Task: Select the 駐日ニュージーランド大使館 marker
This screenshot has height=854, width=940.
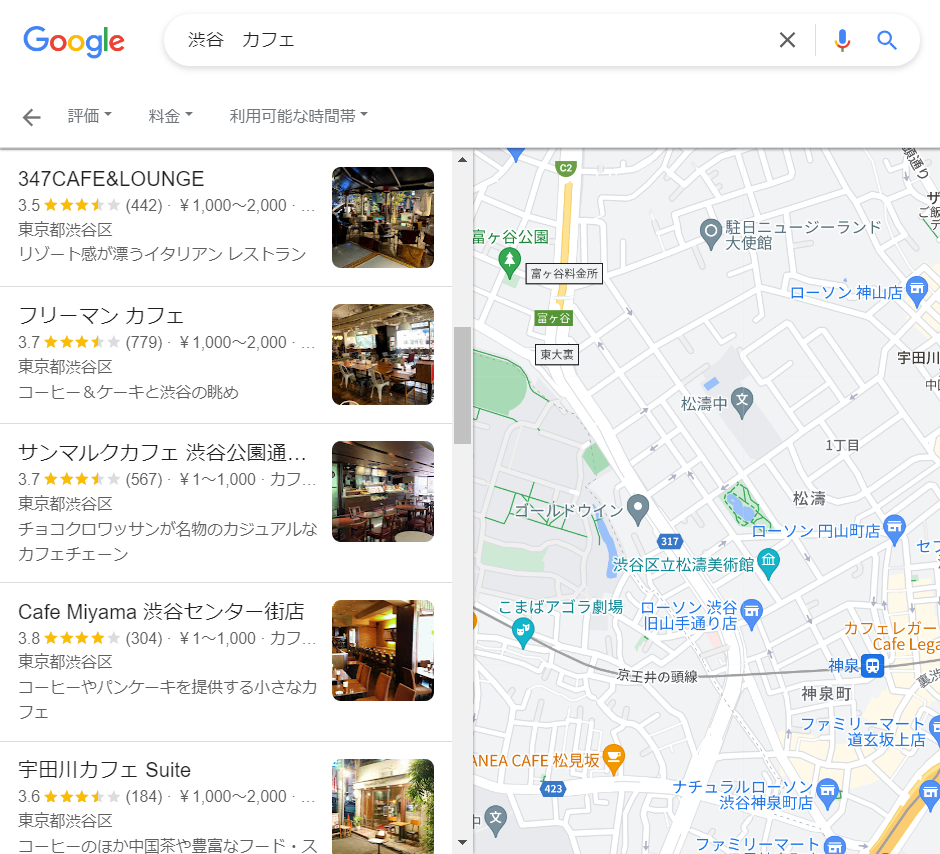Action: tap(712, 233)
